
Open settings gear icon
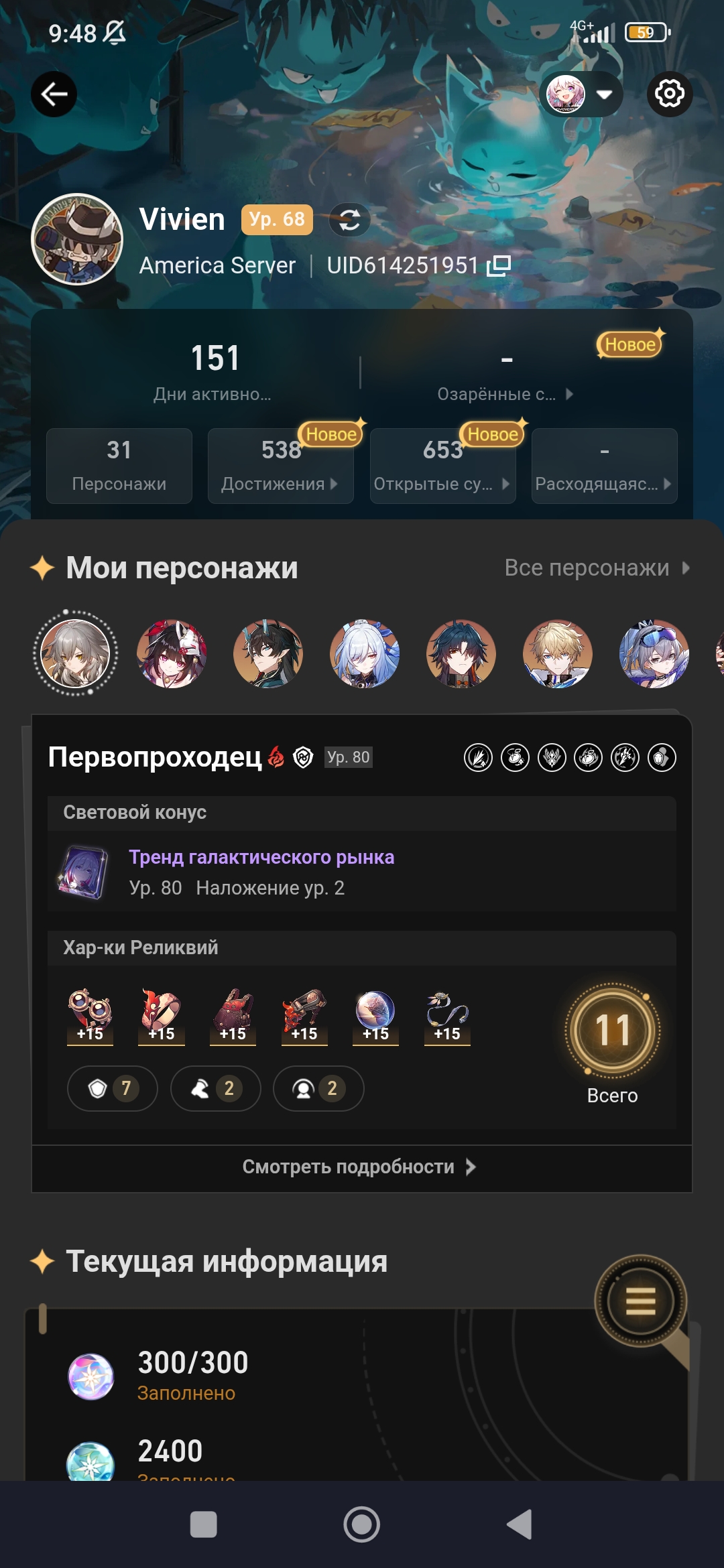pos(670,94)
